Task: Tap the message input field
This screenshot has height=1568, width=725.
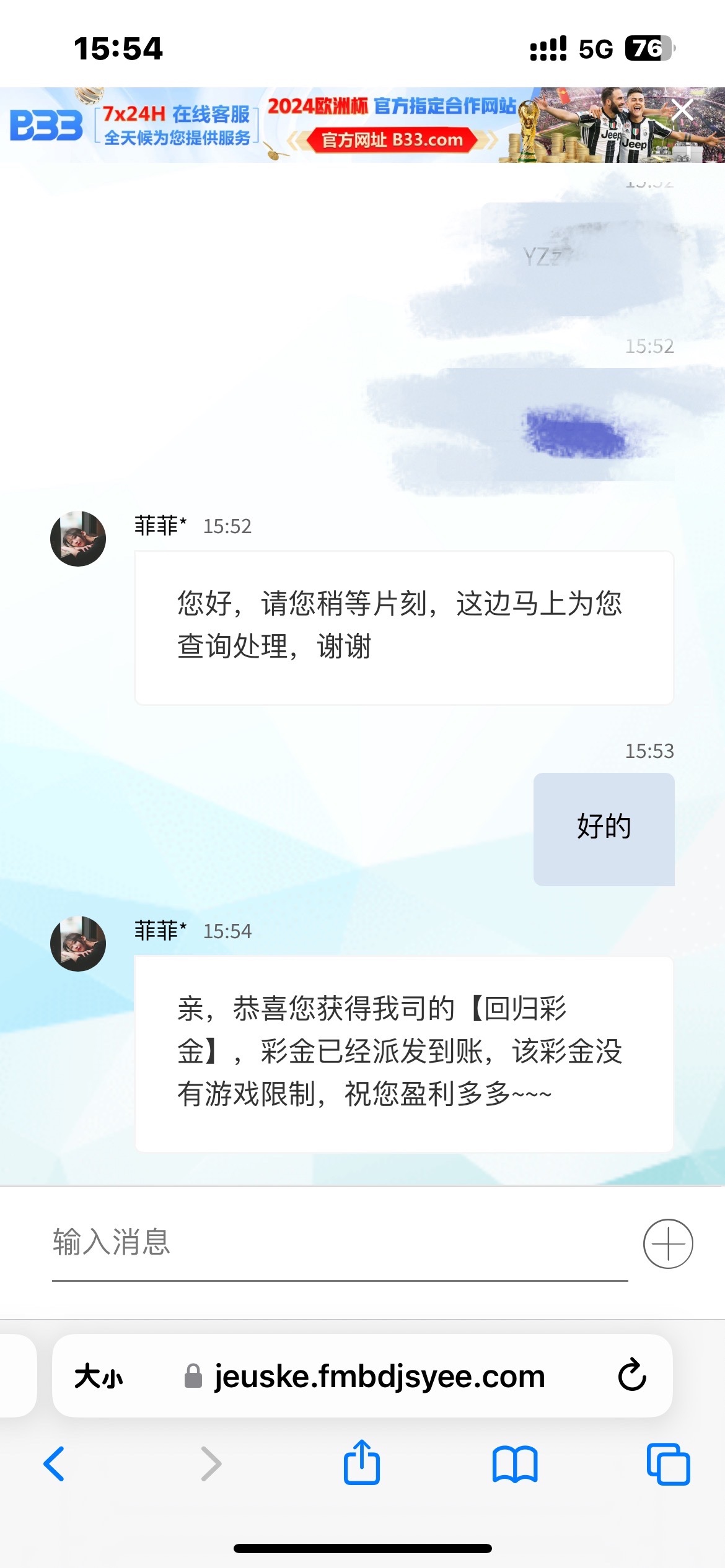Action: pyautogui.click(x=340, y=1242)
